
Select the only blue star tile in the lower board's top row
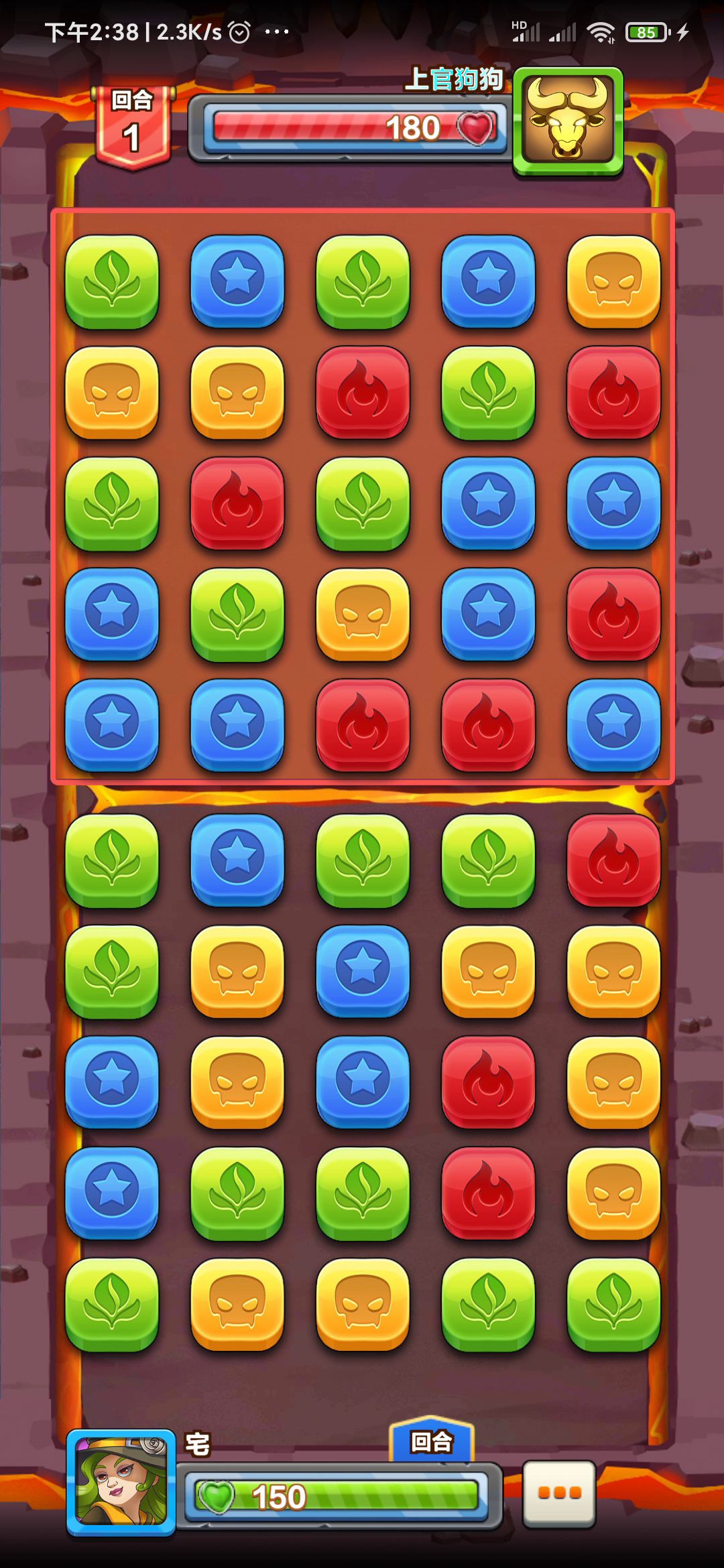(237, 860)
